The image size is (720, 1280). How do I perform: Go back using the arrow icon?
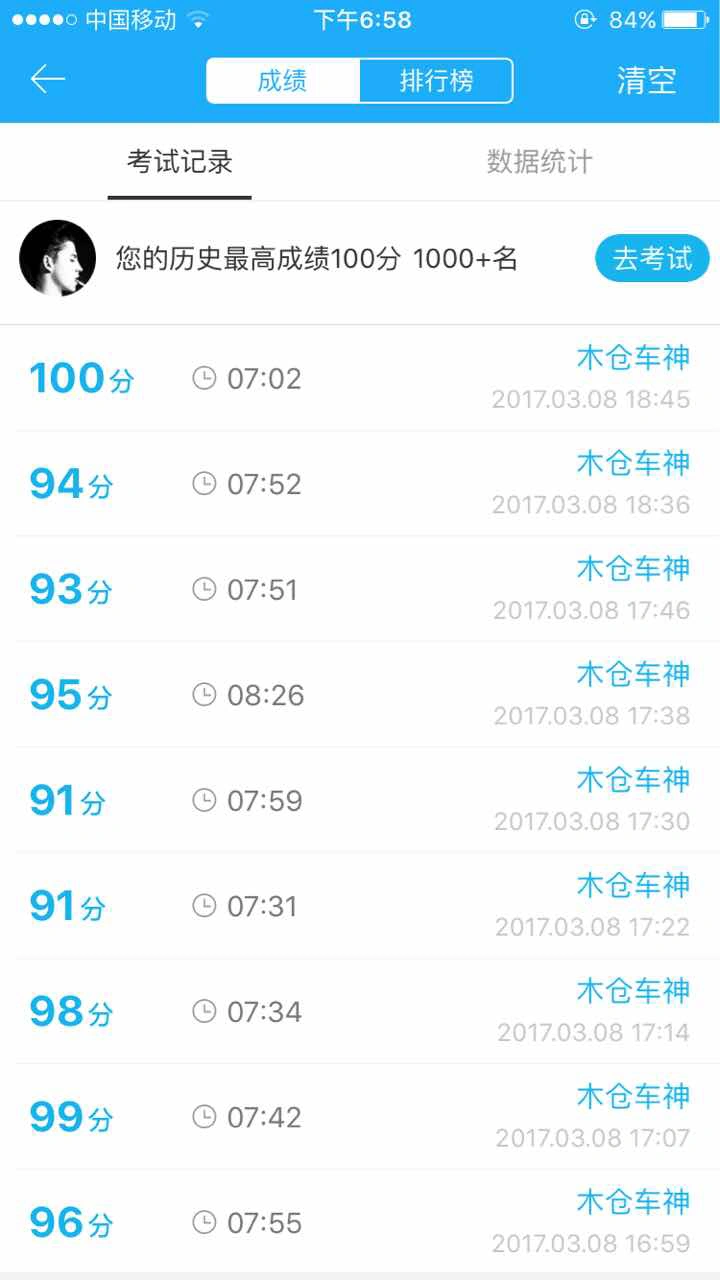coord(47,80)
